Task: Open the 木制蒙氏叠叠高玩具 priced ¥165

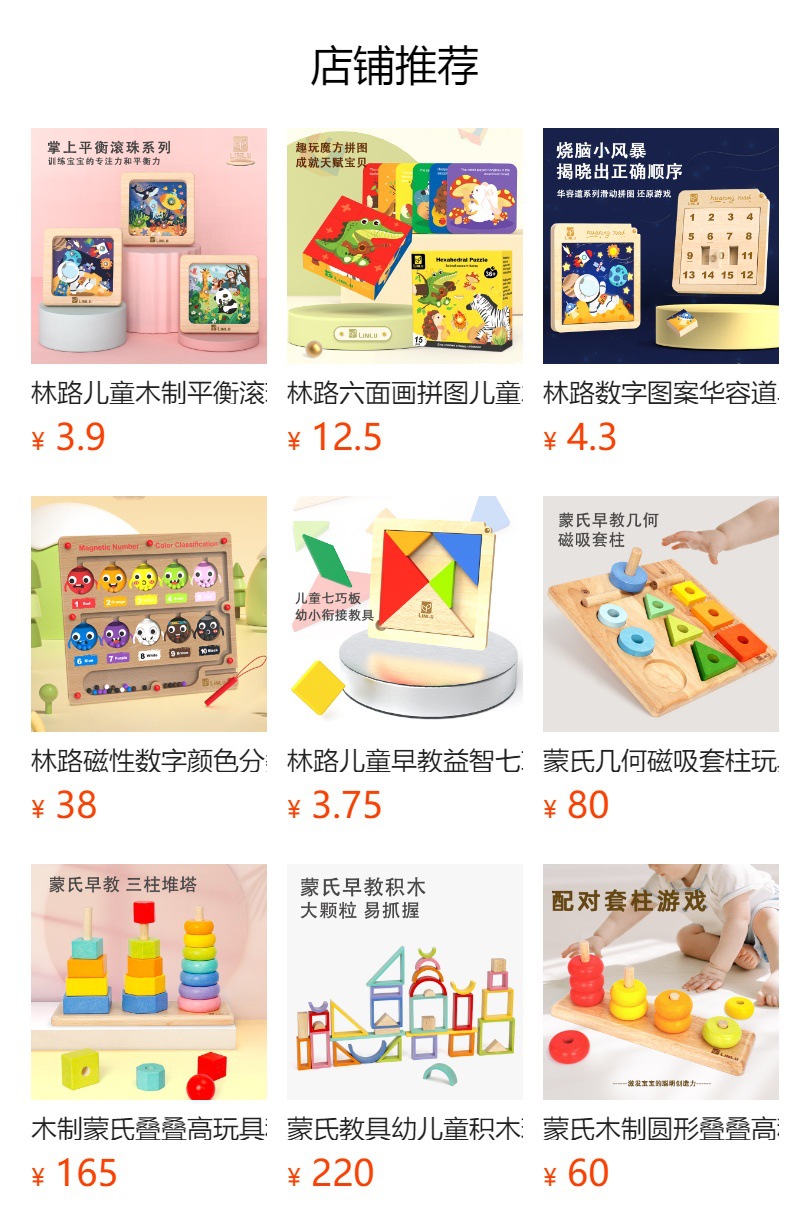Action: click(x=148, y=982)
